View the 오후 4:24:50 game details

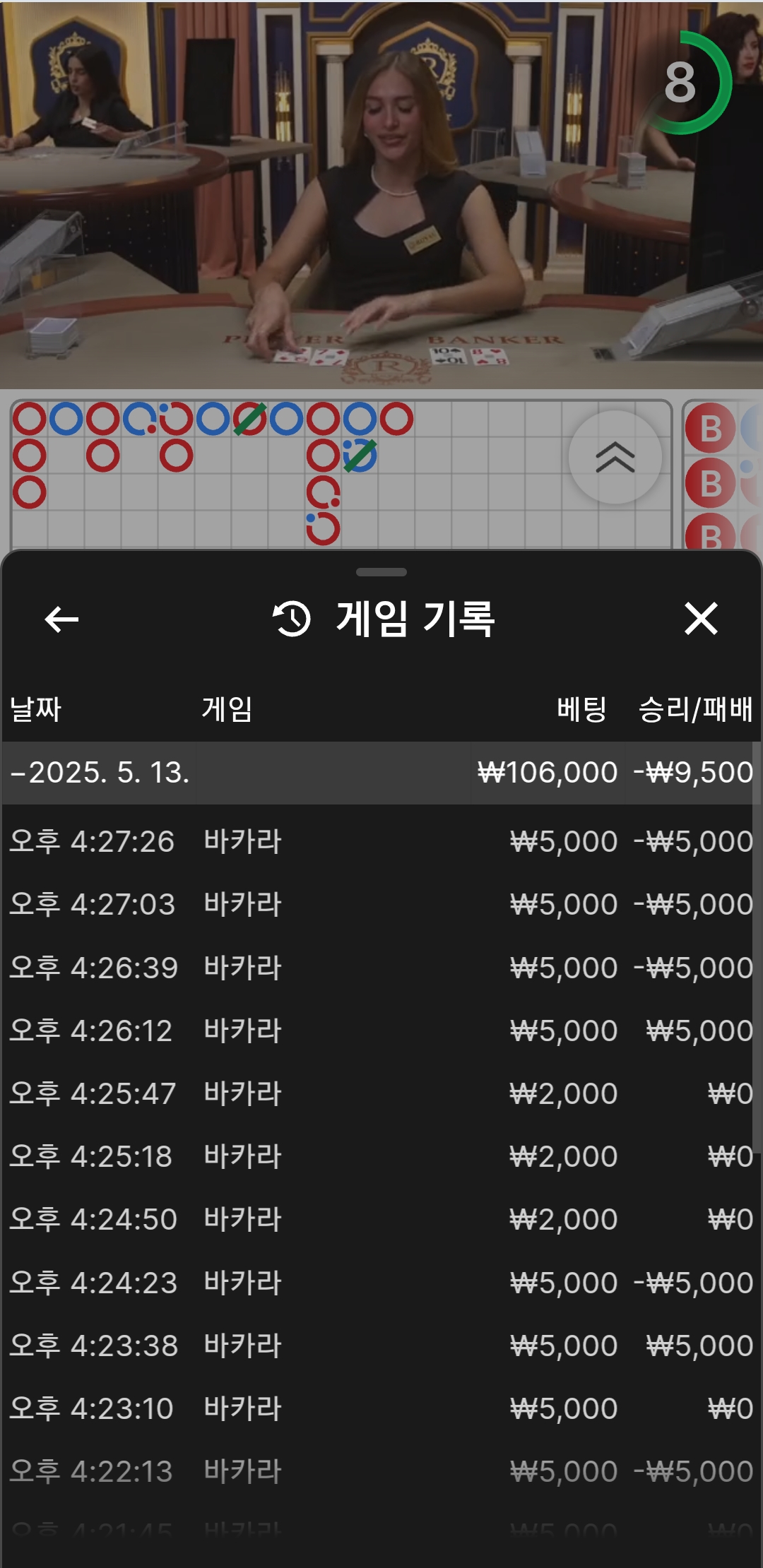[381, 1219]
